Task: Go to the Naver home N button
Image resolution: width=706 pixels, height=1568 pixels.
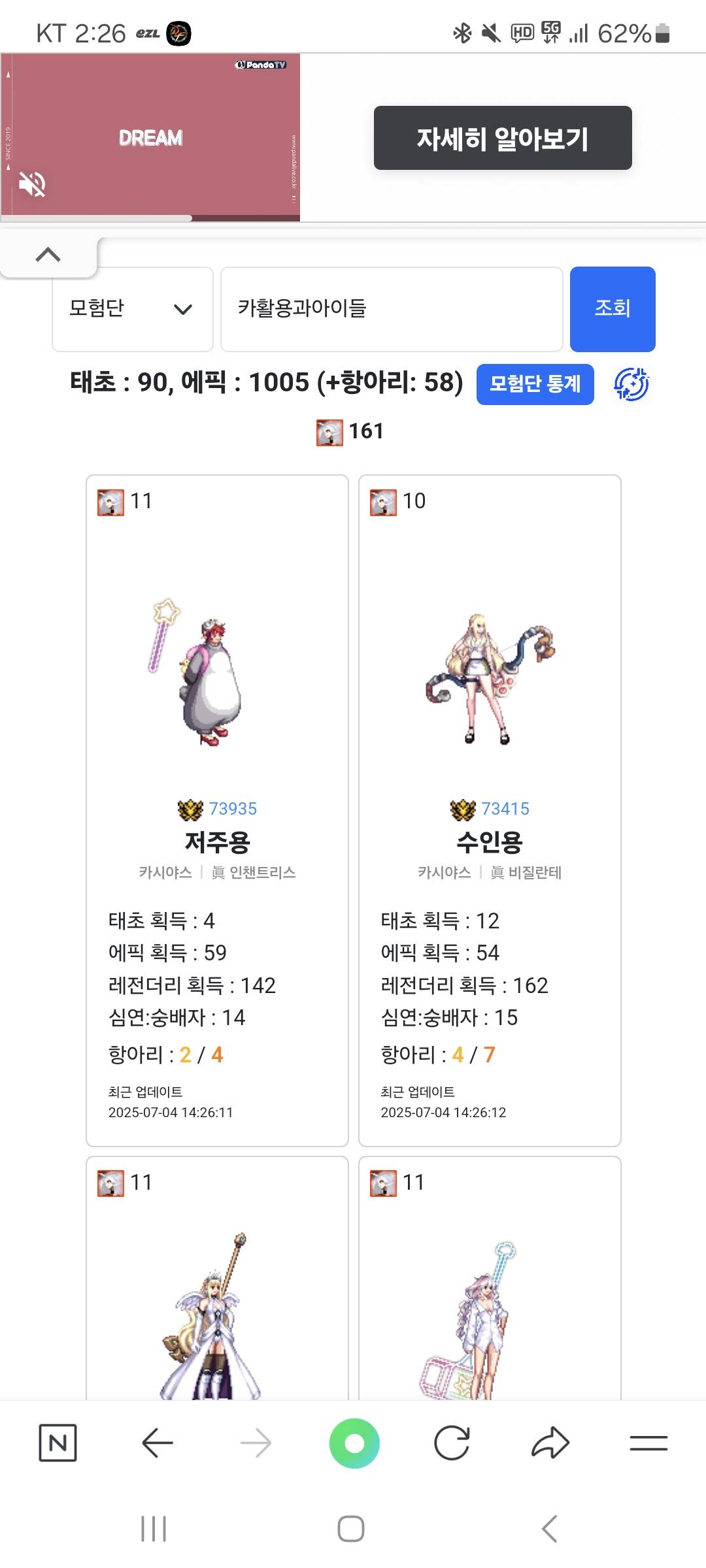Action: pos(58,1443)
